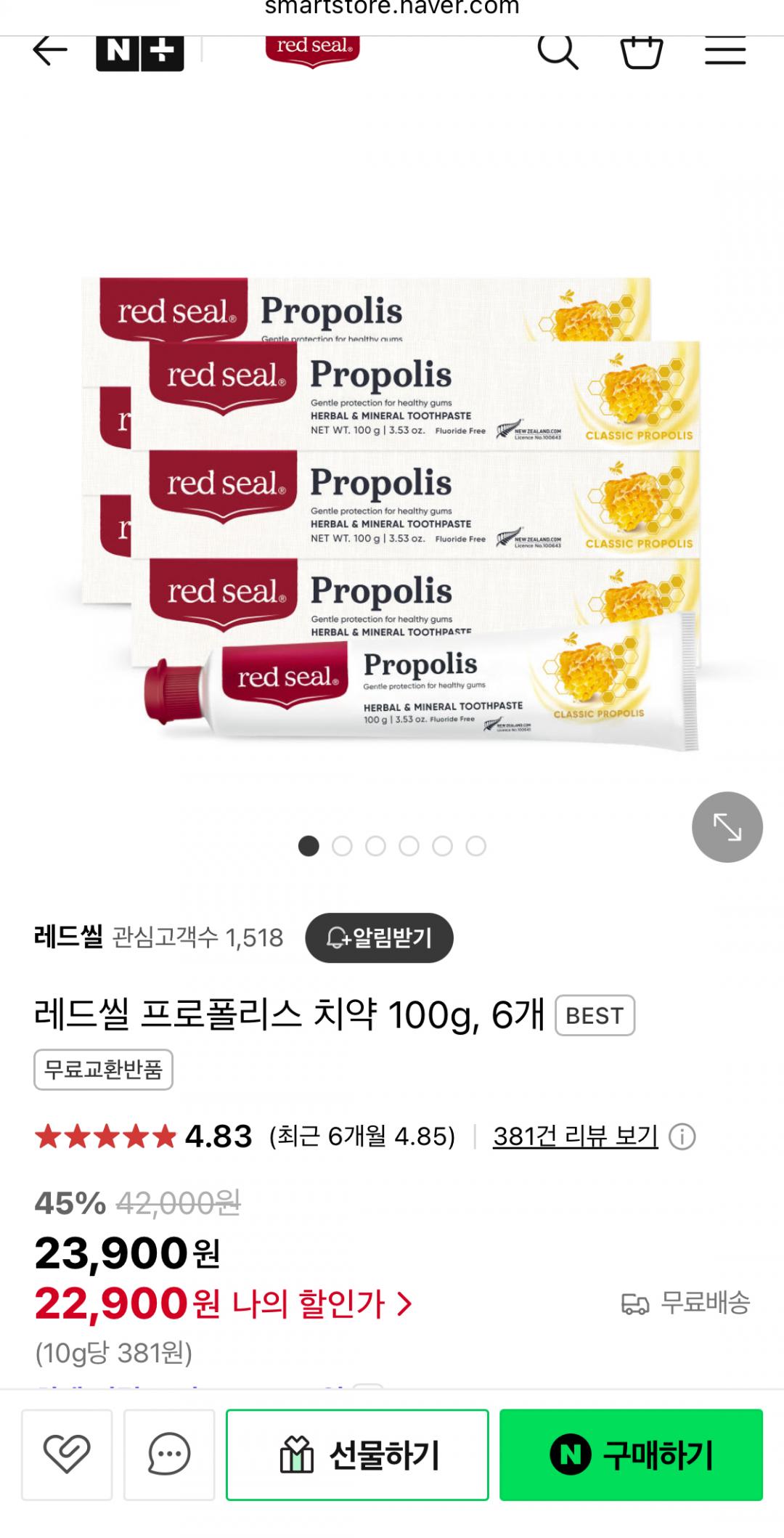784x1538 pixels.
Task: Open the red seal store logo
Action: tap(313, 48)
